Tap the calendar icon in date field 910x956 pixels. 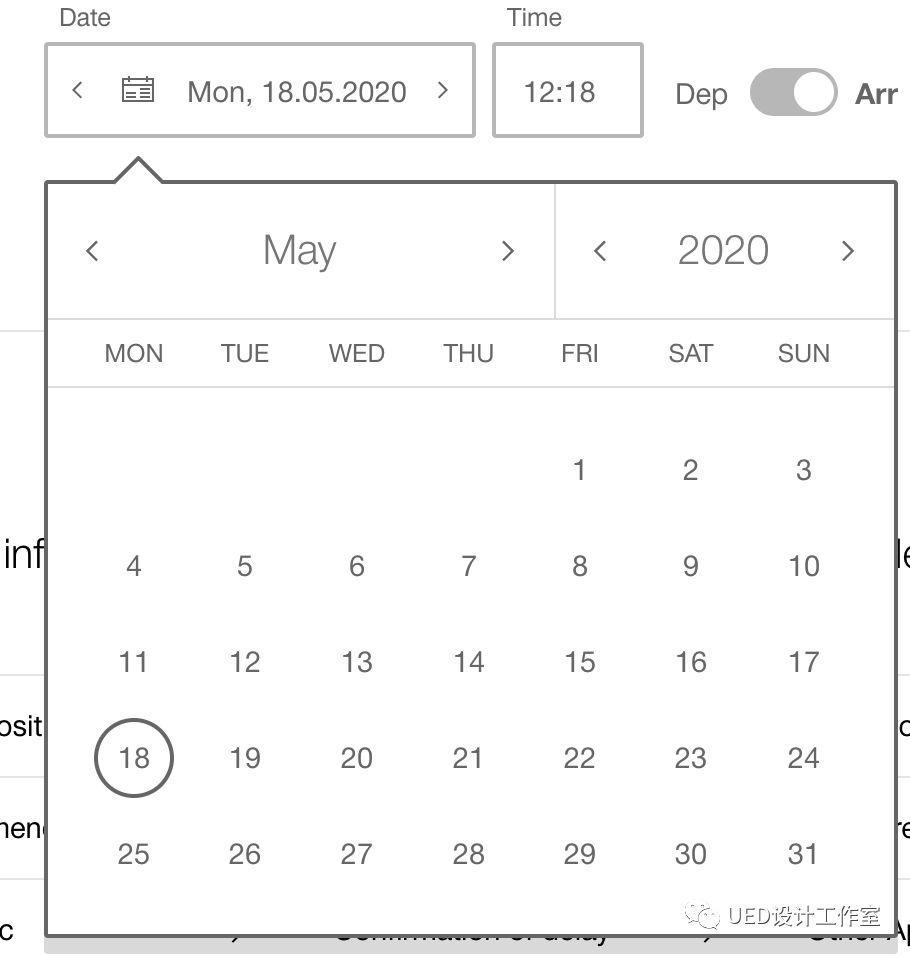tap(138, 90)
